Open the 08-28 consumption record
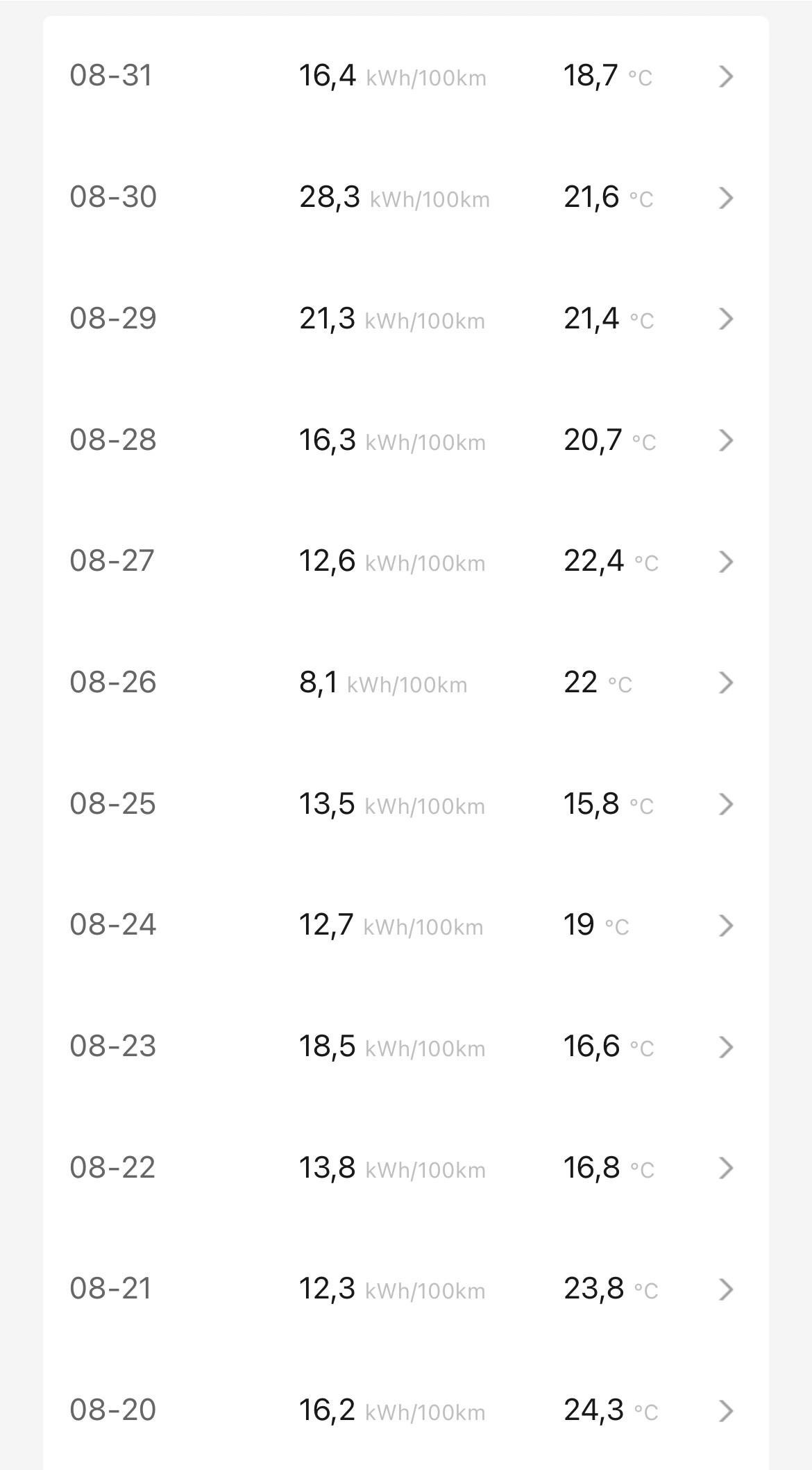 [405, 440]
